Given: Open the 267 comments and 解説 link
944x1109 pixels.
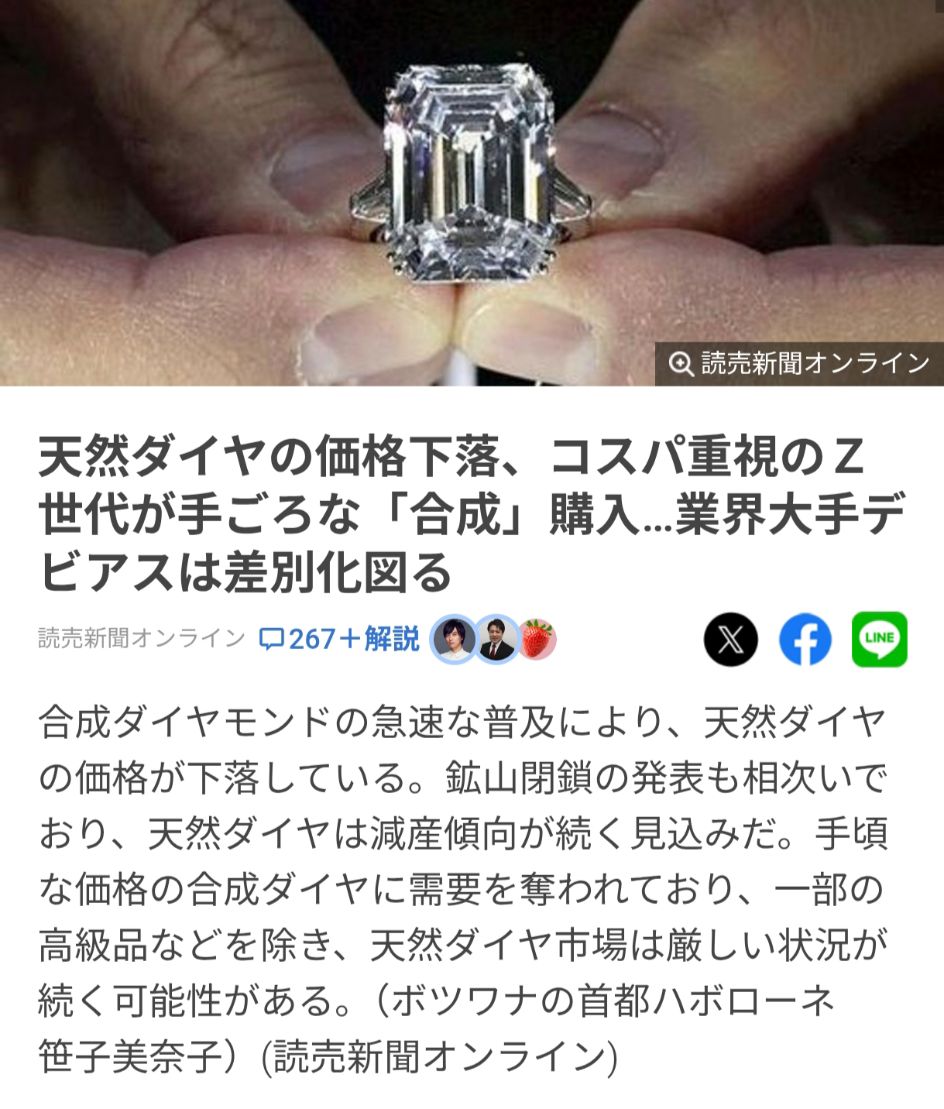Looking at the screenshot, I should click(x=339, y=639).
